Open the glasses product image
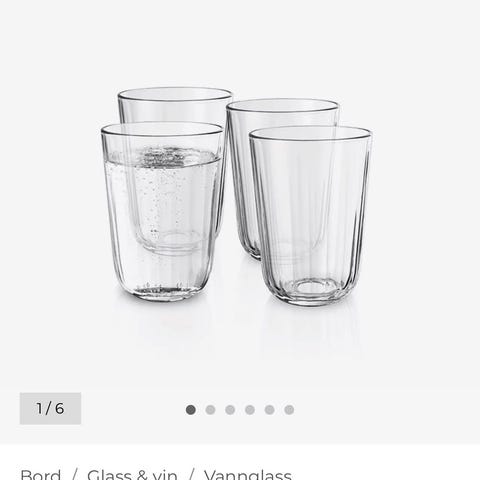 point(237,197)
